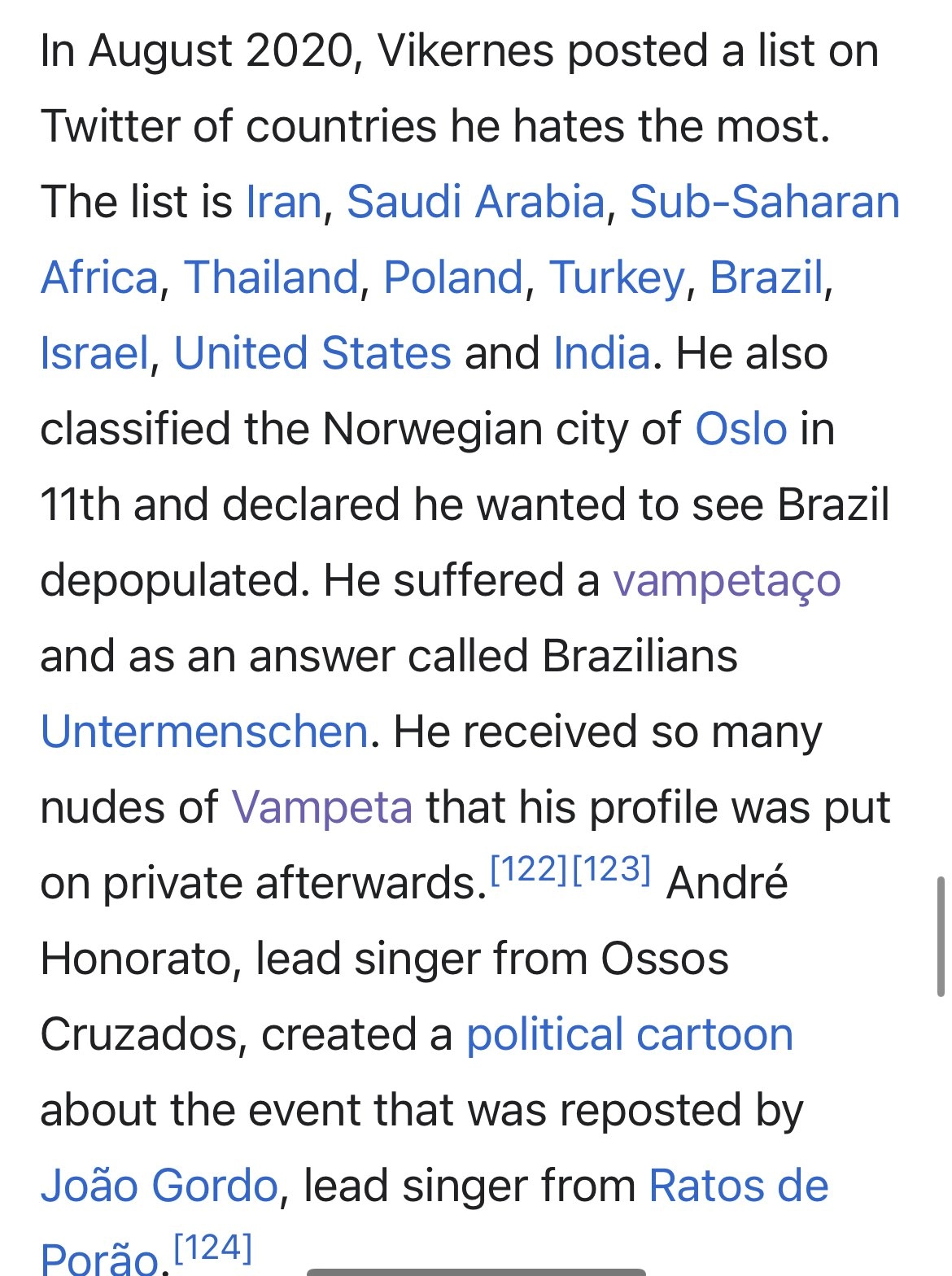Open the Poland link
The image size is (952, 1276).
click(x=452, y=277)
